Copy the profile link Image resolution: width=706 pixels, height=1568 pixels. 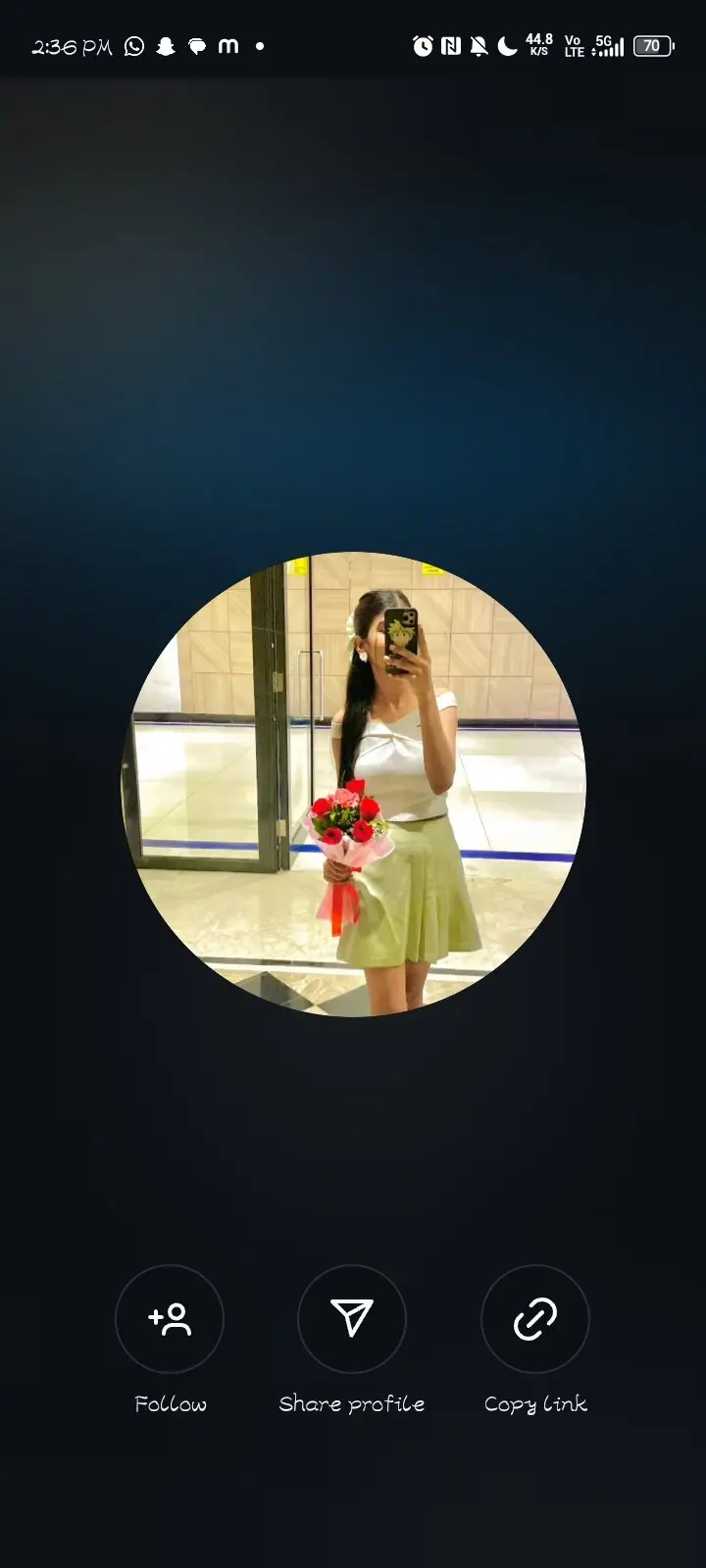[535, 1319]
